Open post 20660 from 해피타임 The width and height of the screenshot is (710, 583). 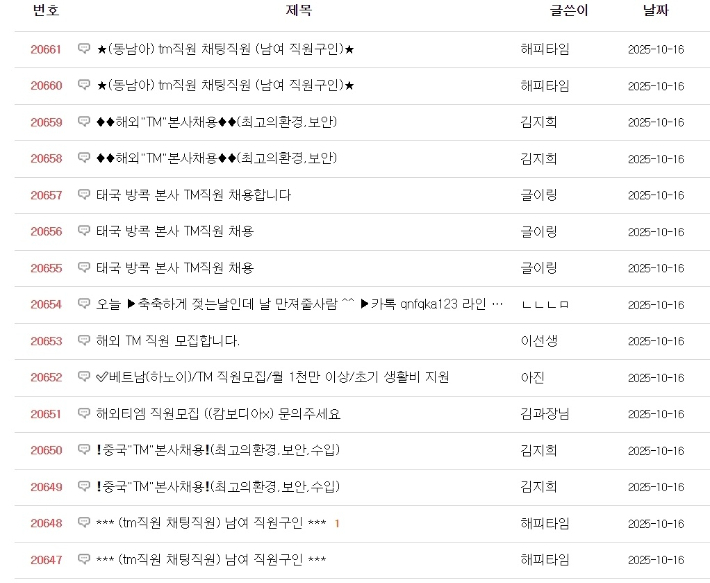coord(225,86)
